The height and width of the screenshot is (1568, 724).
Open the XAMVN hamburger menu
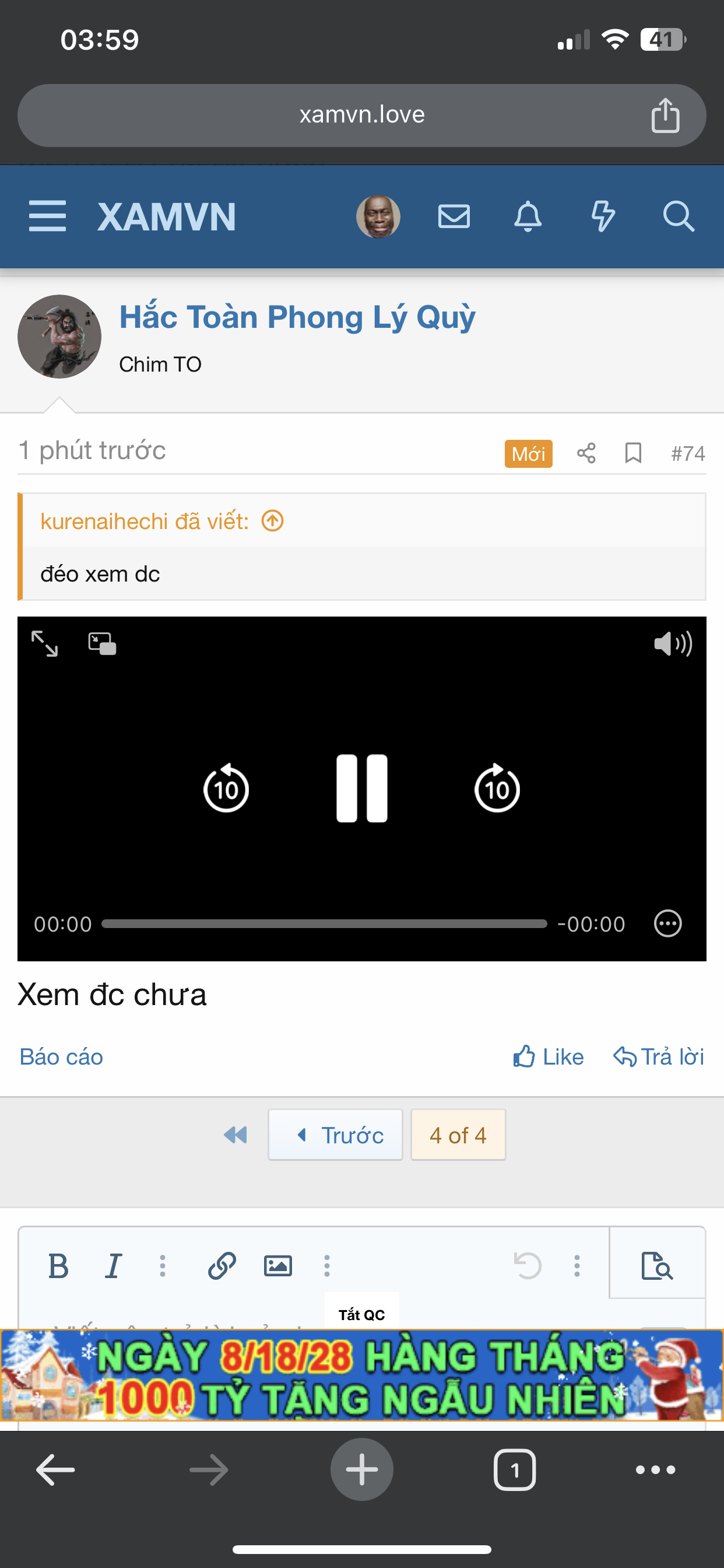(x=47, y=216)
